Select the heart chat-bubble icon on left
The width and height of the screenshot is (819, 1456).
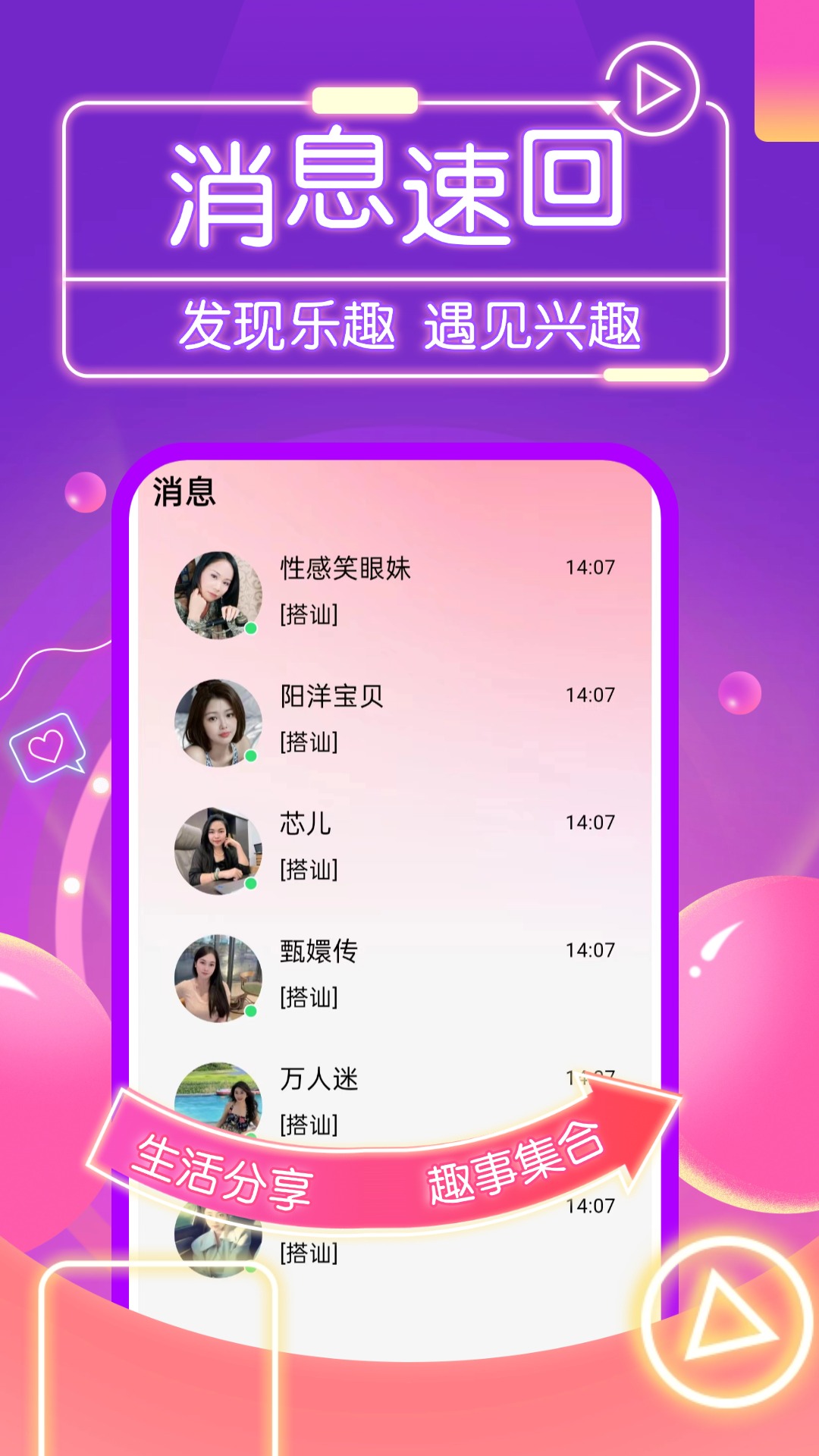point(47,747)
